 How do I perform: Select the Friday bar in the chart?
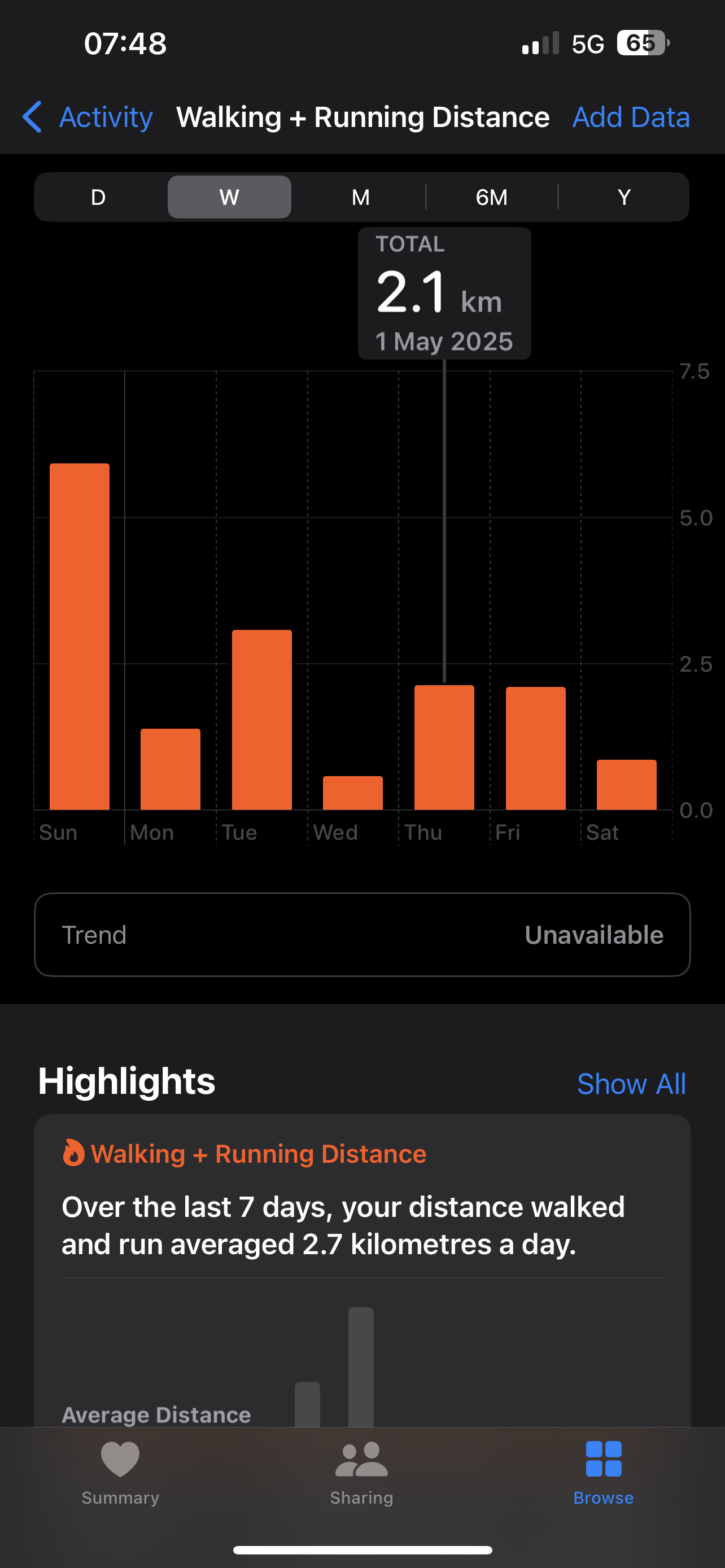536,748
